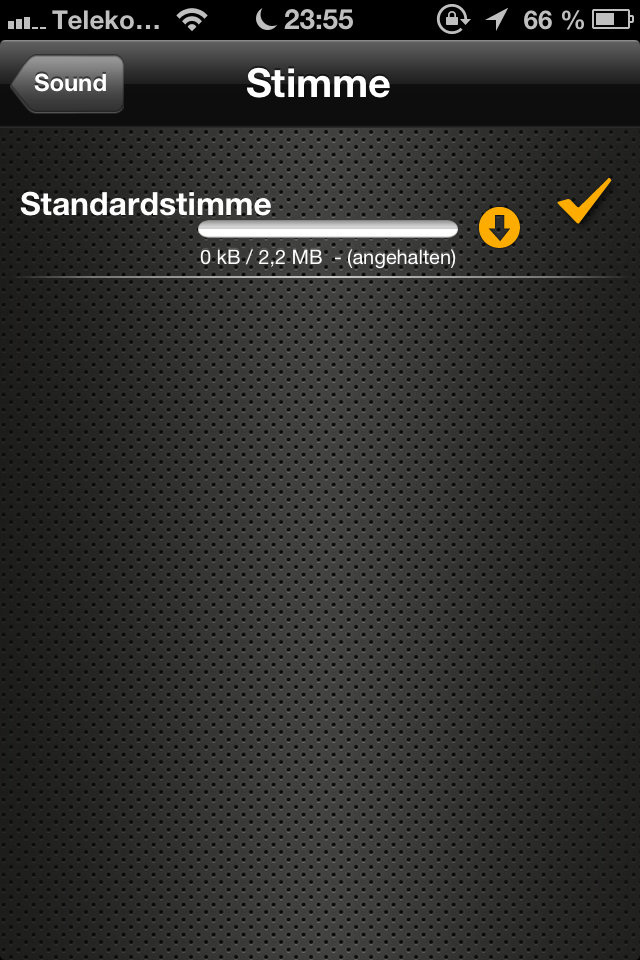Go back to Sound settings
The height and width of the screenshot is (960, 640).
pyautogui.click(x=68, y=83)
